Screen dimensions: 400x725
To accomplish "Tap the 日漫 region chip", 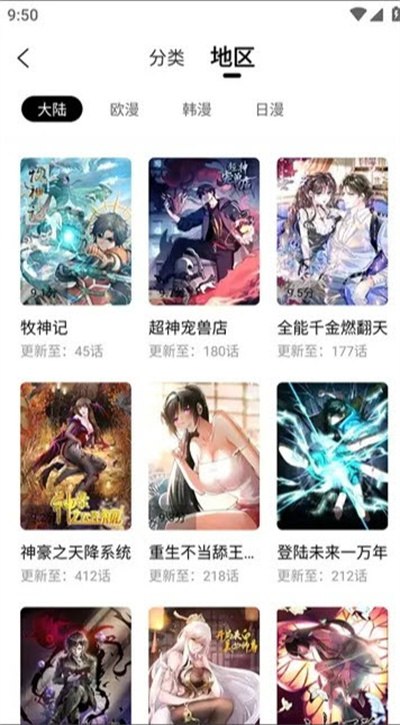I will (x=269, y=110).
